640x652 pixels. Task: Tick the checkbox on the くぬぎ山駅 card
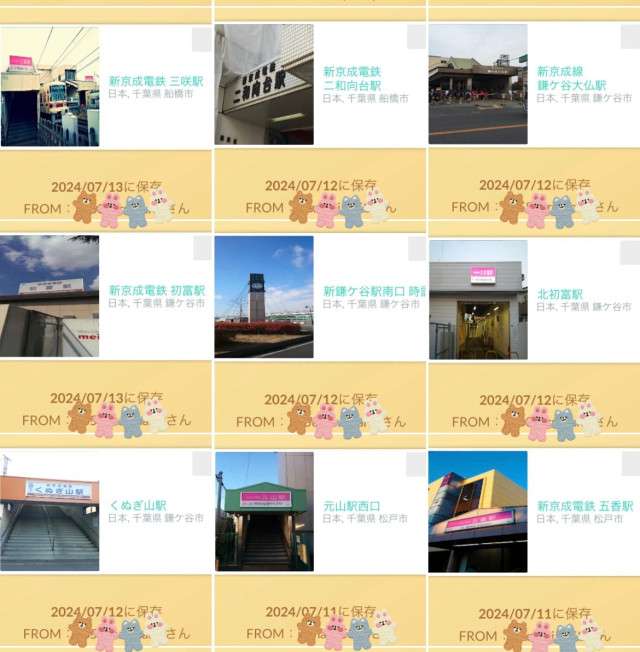tap(202, 463)
